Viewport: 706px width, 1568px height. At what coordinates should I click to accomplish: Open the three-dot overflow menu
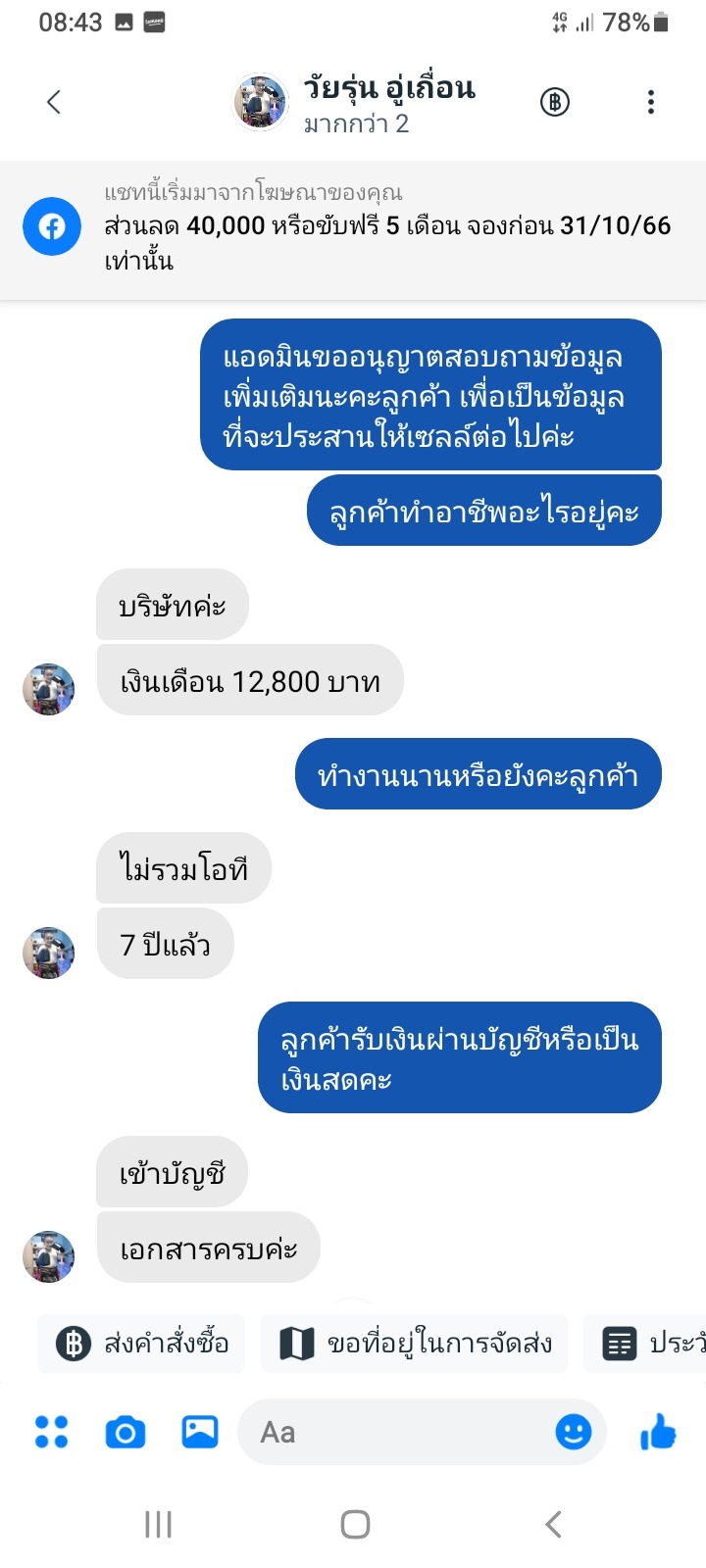point(651,102)
